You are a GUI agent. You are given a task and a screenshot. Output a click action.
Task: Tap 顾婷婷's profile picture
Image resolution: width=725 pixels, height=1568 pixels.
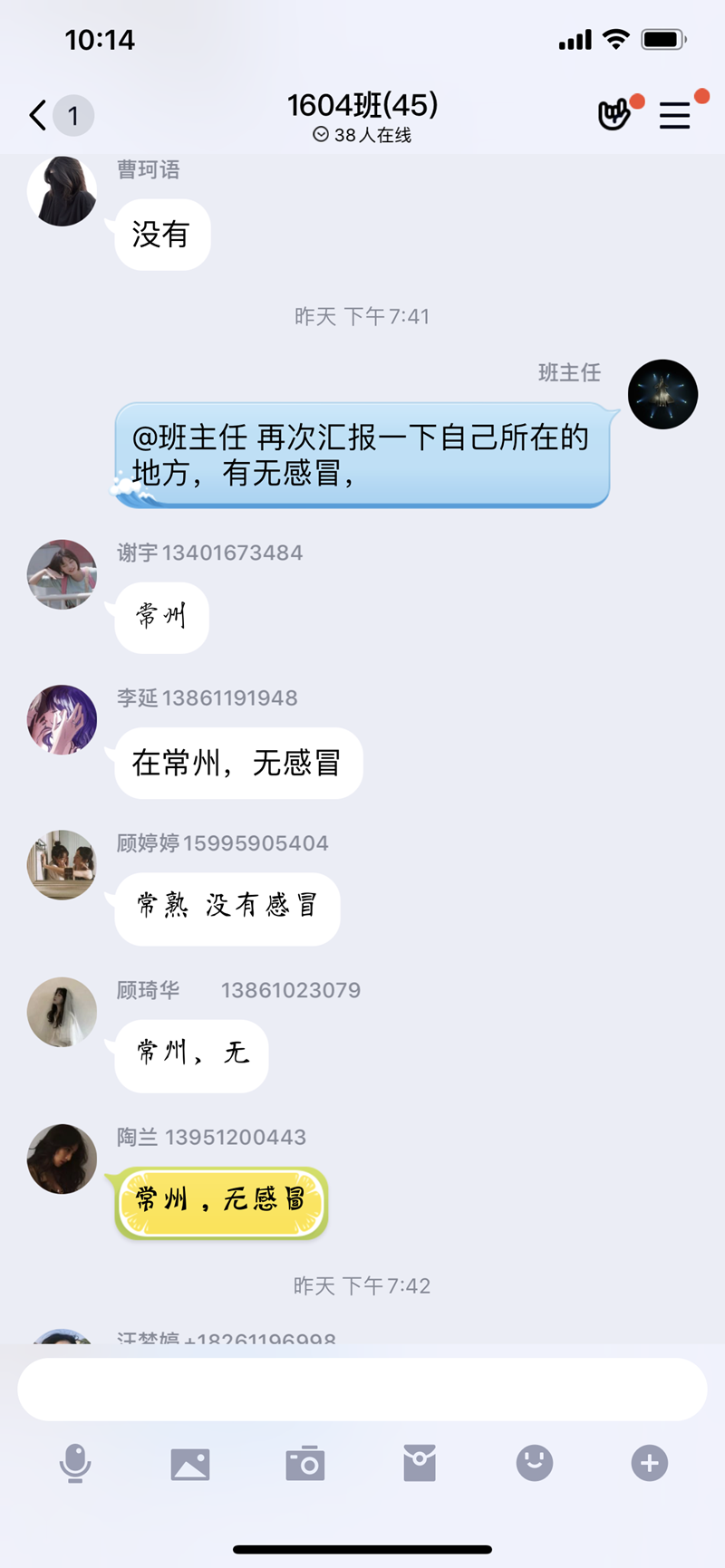pos(62,865)
